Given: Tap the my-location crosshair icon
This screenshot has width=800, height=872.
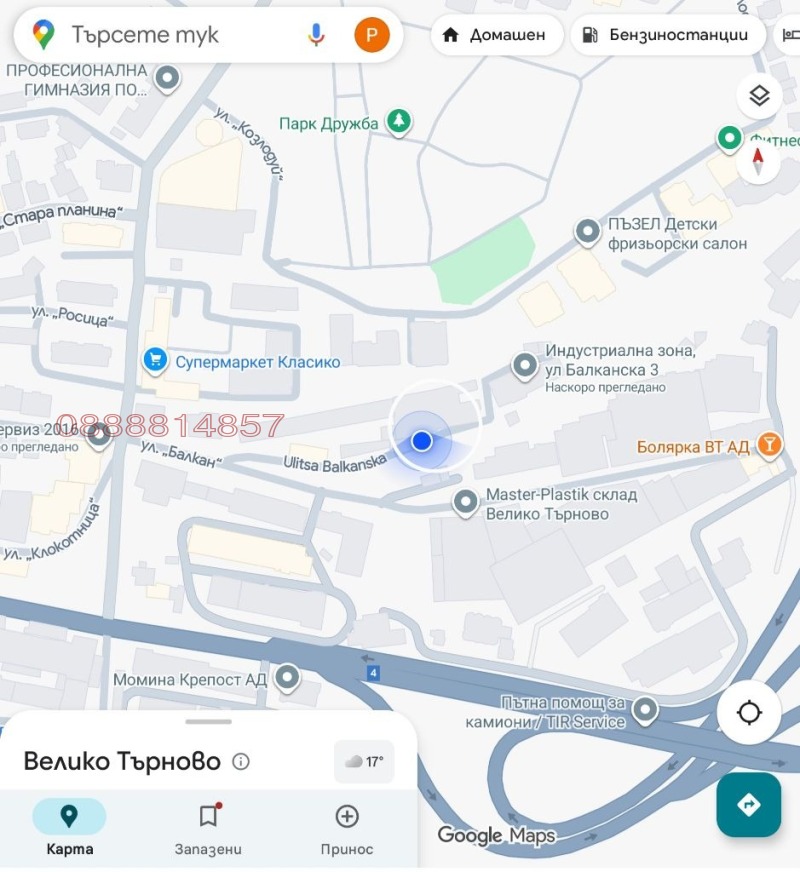Looking at the screenshot, I should tap(749, 710).
